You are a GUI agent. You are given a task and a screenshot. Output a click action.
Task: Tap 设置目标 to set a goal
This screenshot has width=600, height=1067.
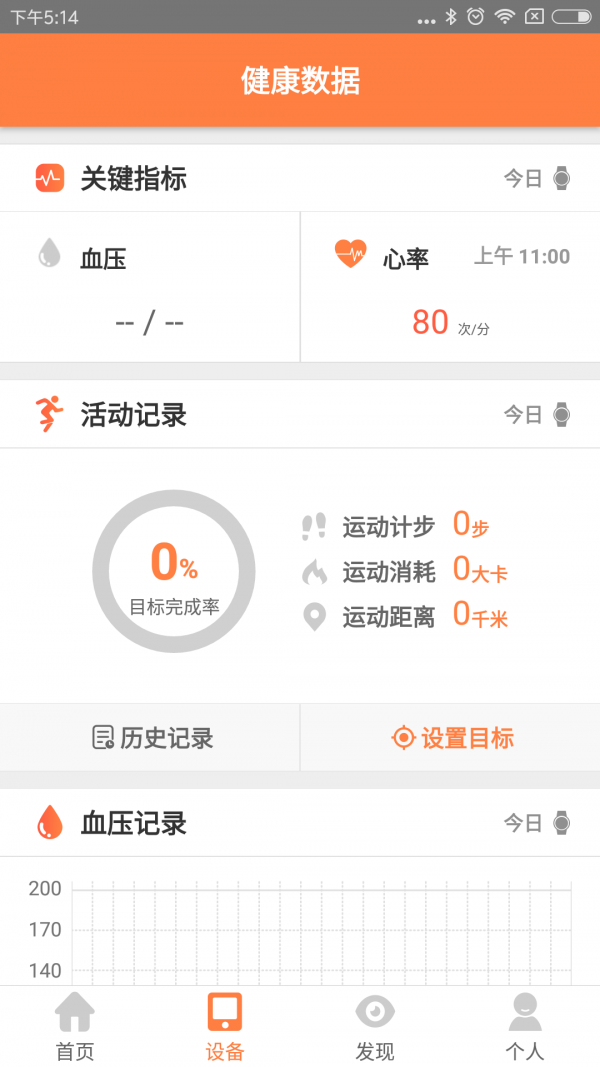pyautogui.click(x=450, y=738)
